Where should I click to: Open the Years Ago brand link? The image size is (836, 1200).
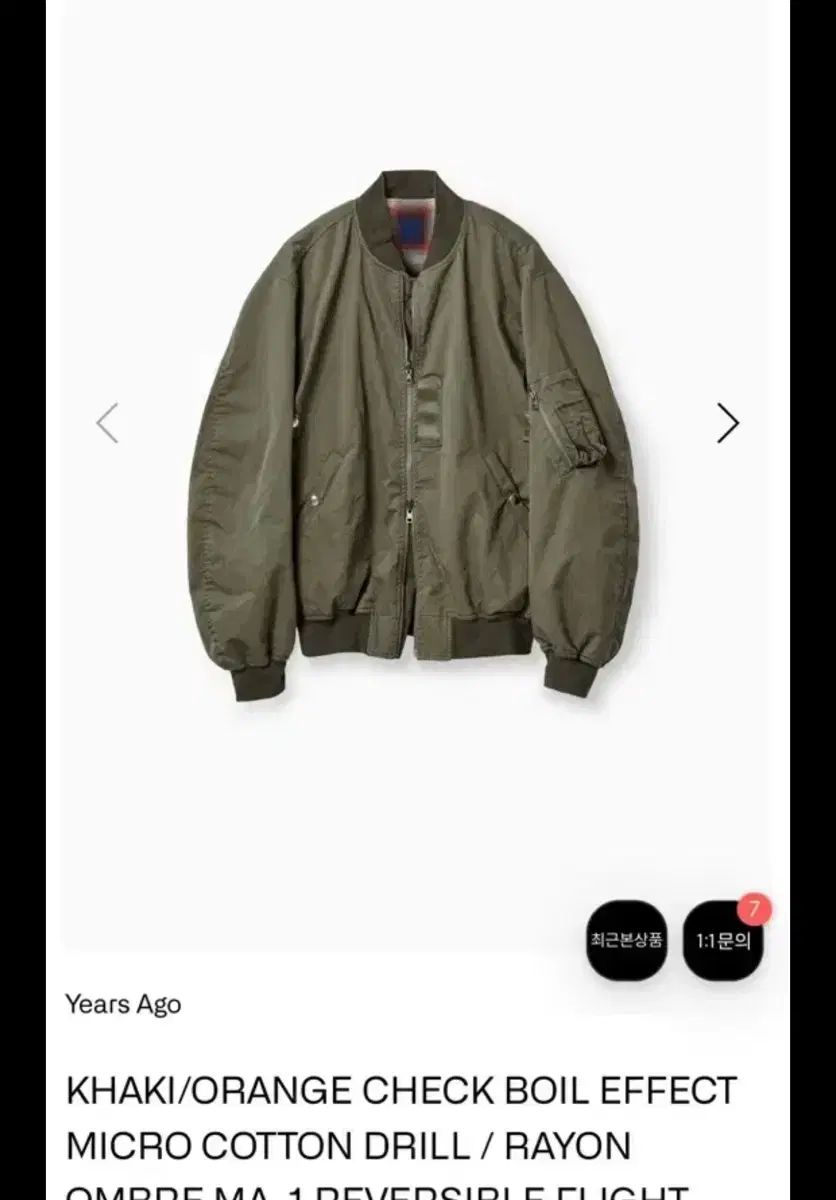click(x=123, y=1004)
